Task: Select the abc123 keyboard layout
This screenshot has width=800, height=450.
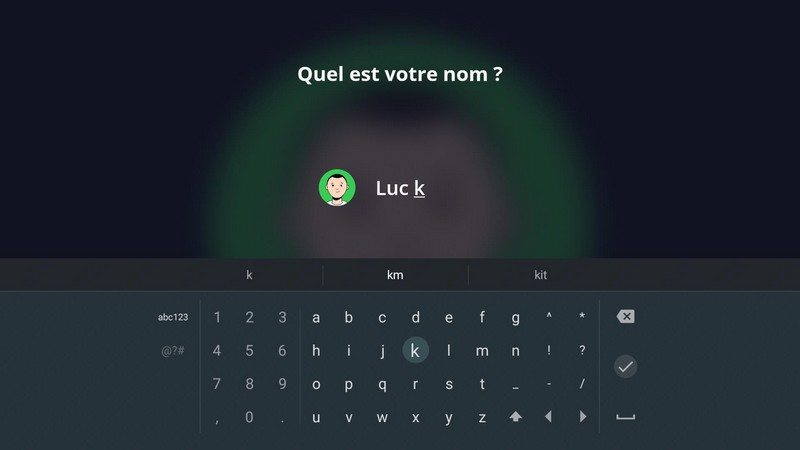Action: click(x=173, y=317)
